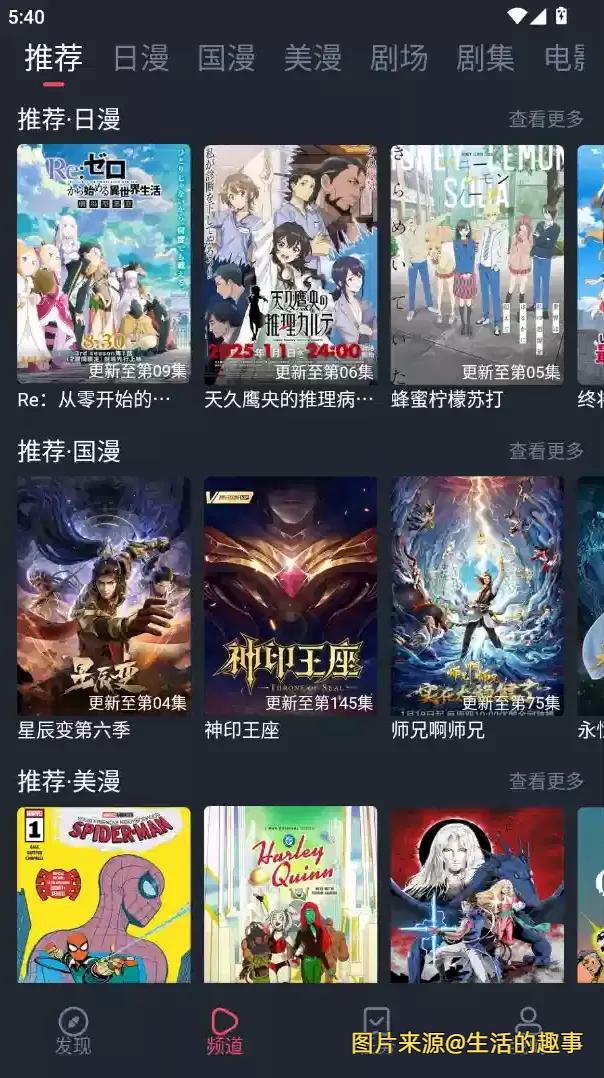This screenshot has height=1078, width=604.
Task: Open the 神印王座 card
Action: pyautogui.click(x=291, y=596)
